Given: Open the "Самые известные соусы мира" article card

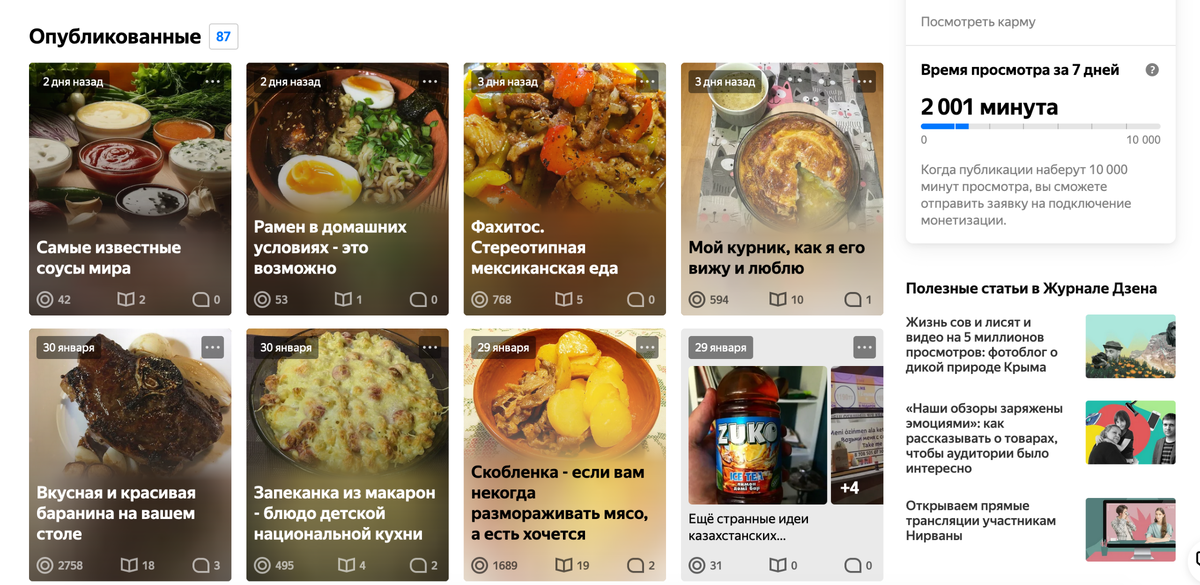Looking at the screenshot, I should [x=130, y=190].
